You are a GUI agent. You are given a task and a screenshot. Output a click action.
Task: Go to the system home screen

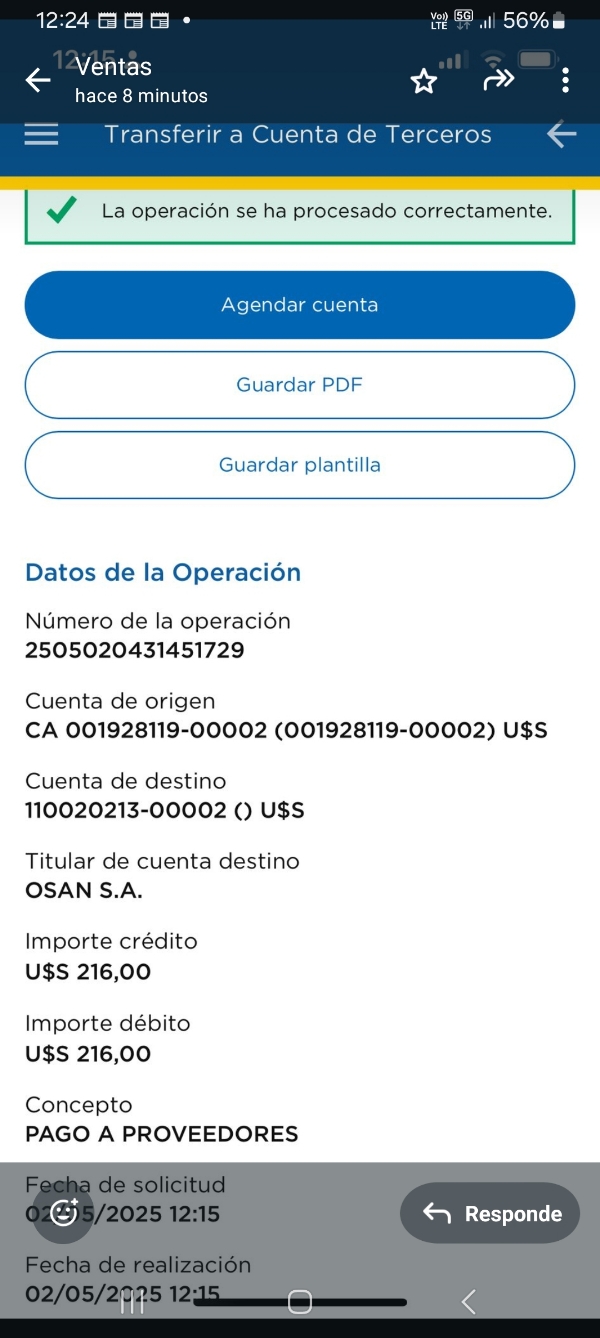(x=299, y=1302)
